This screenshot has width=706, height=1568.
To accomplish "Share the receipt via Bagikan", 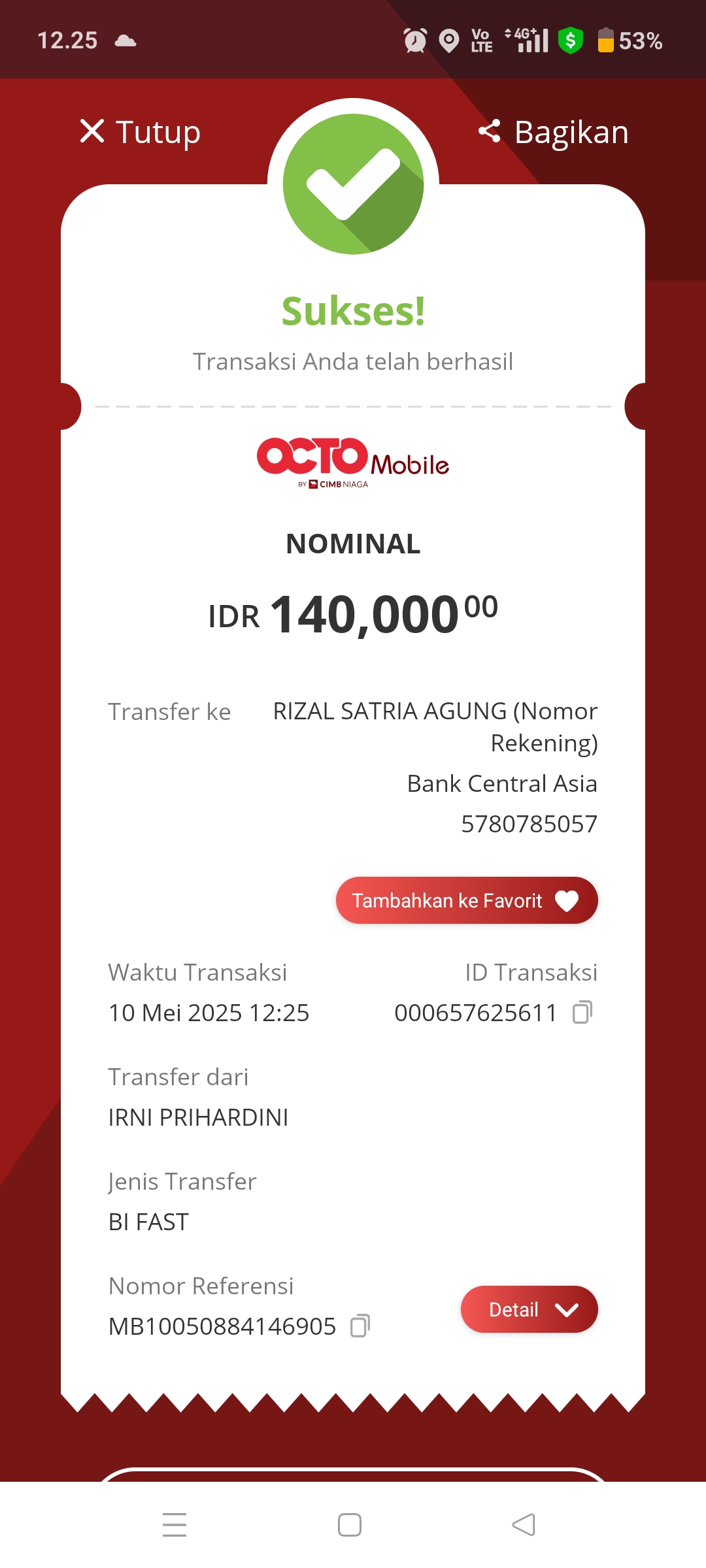I will [554, 132].
